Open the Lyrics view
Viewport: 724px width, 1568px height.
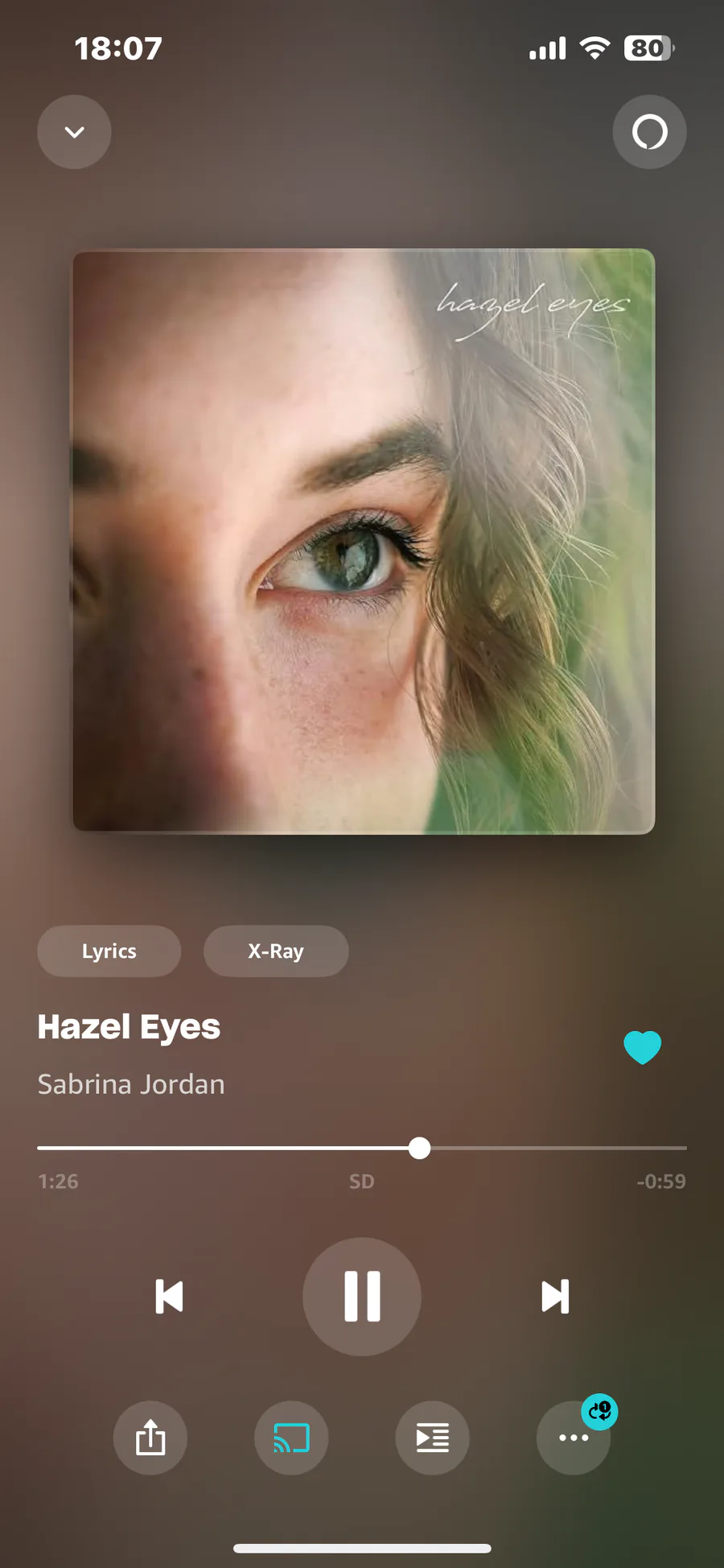point(109,951)
